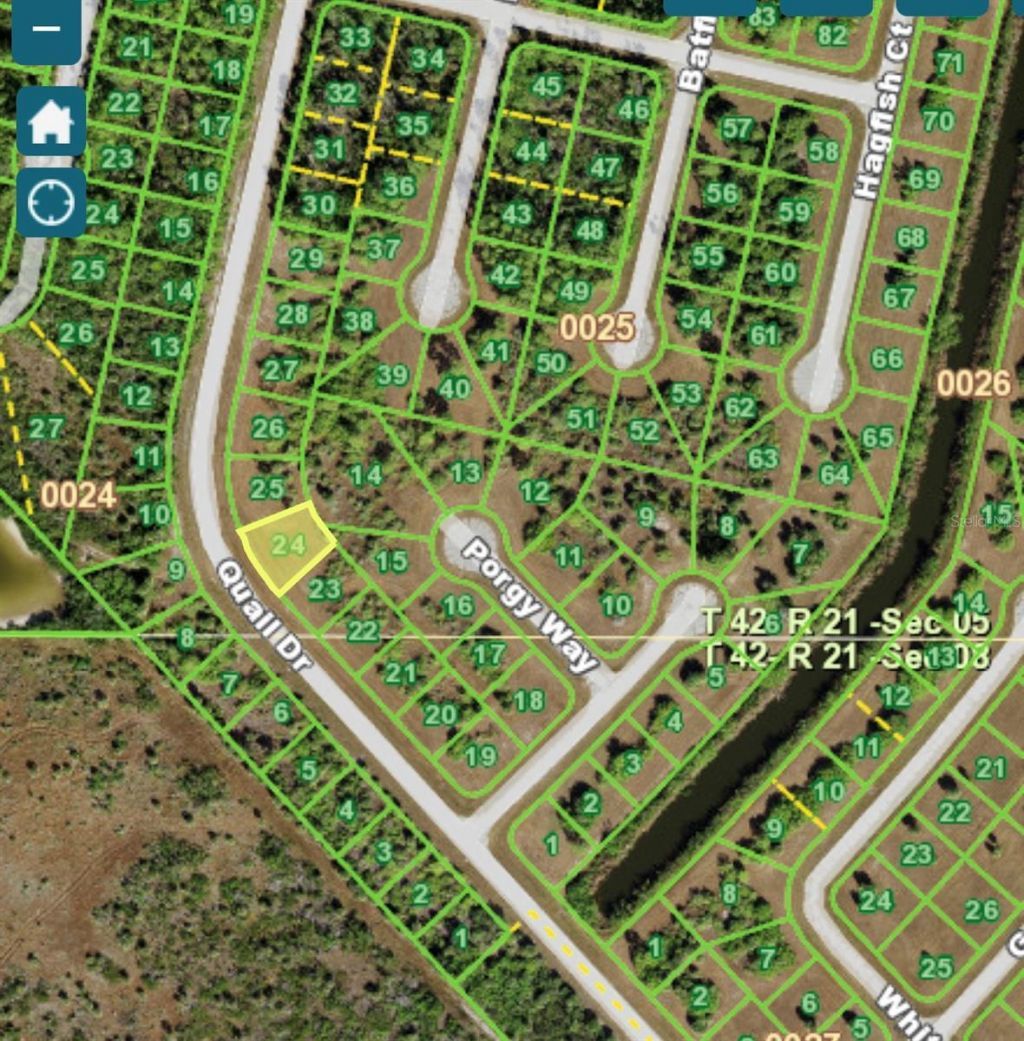Screen dimensions: 1024x1041
Task: Zoom out with the minus button
Action: (x=46, y=30)
